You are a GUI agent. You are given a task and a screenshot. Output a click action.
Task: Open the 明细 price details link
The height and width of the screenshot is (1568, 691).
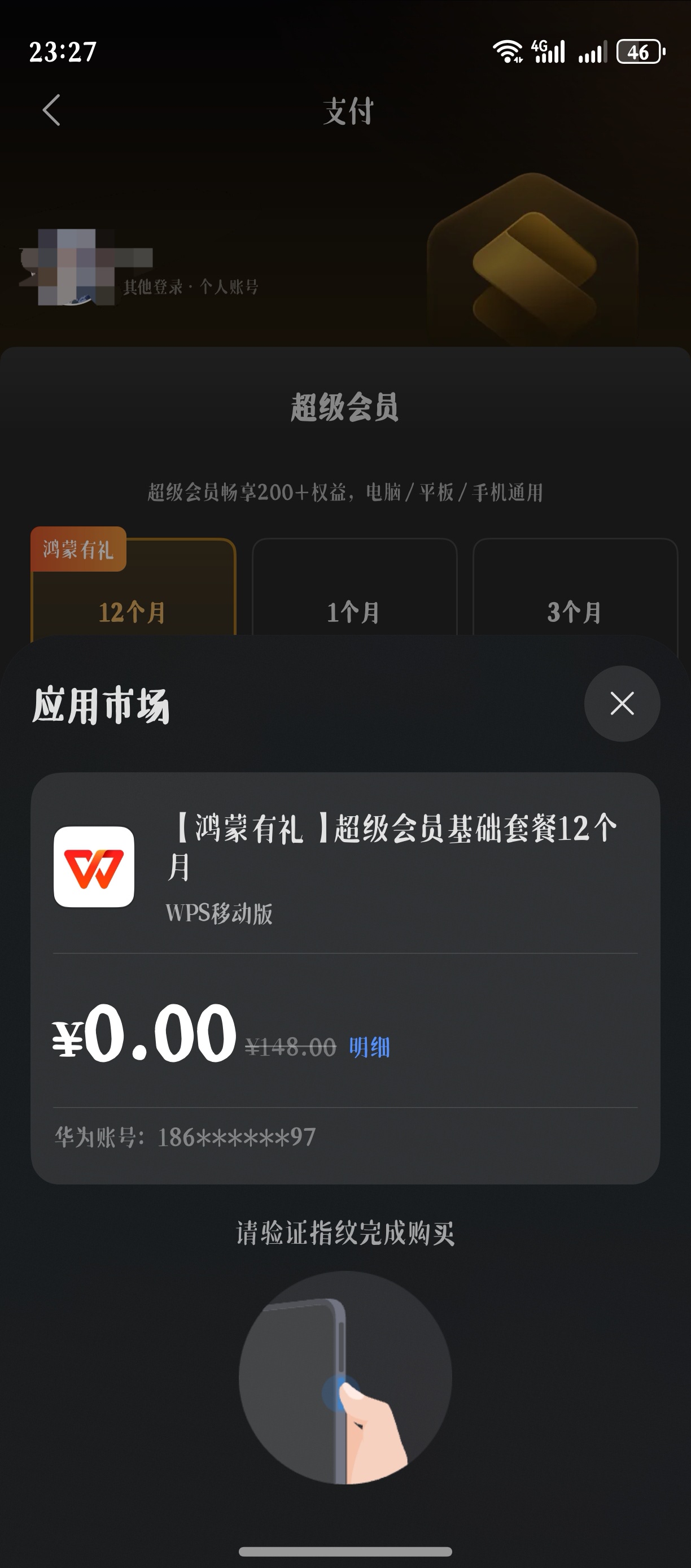click(x=369, y=1048)
